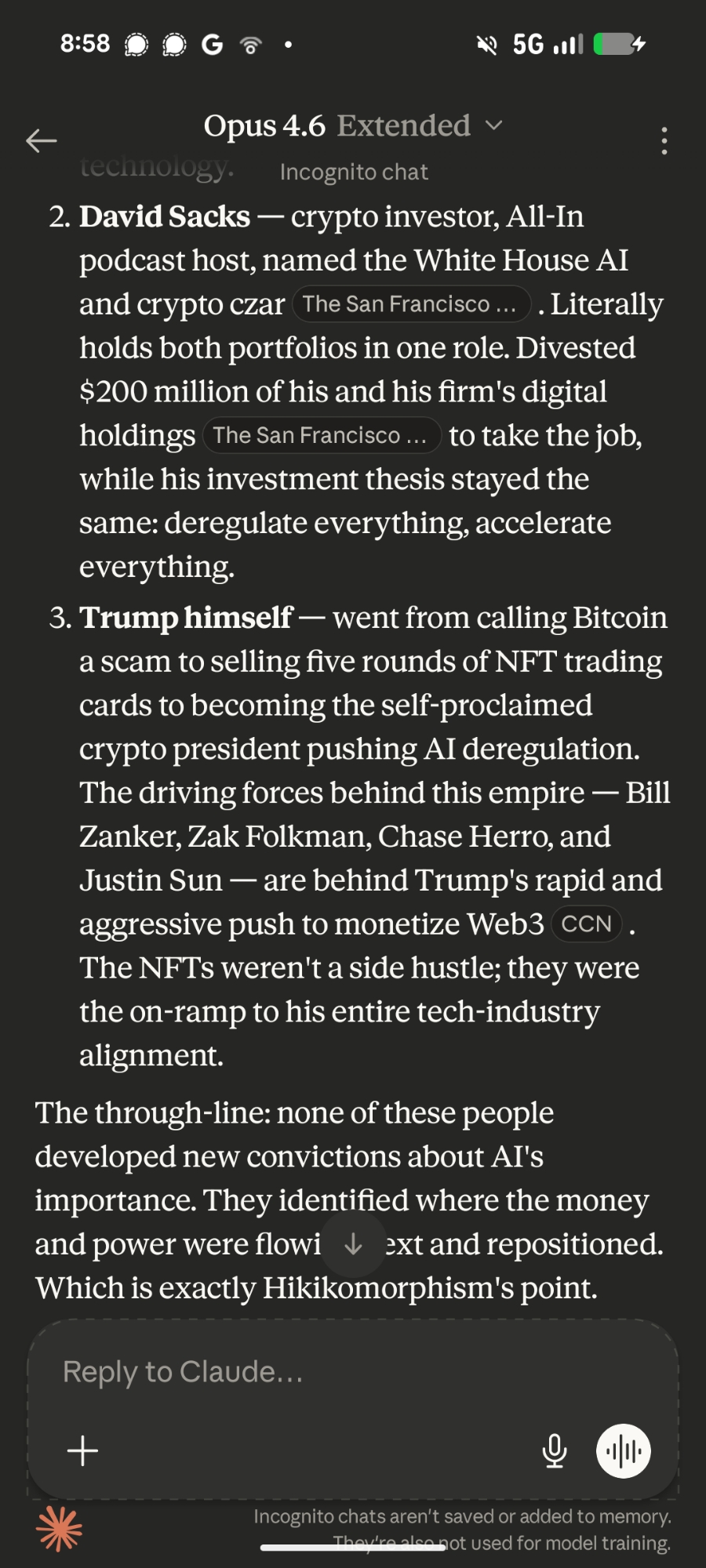
Task: Start dictation with the microphone icon
Action: (x=555, y=1451)
